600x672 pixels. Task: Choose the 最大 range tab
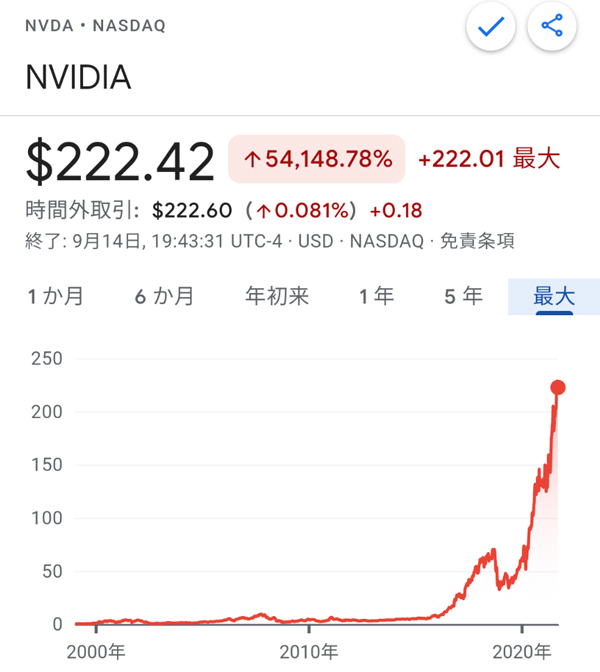pyautogui.click(x=554, y=296)
